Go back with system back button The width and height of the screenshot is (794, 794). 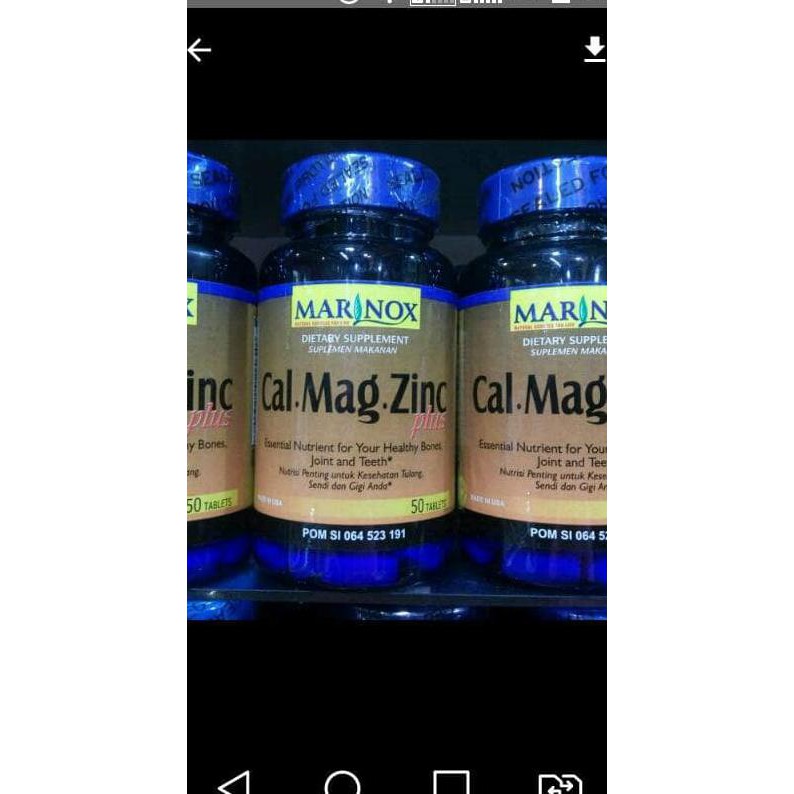(234, 782)
